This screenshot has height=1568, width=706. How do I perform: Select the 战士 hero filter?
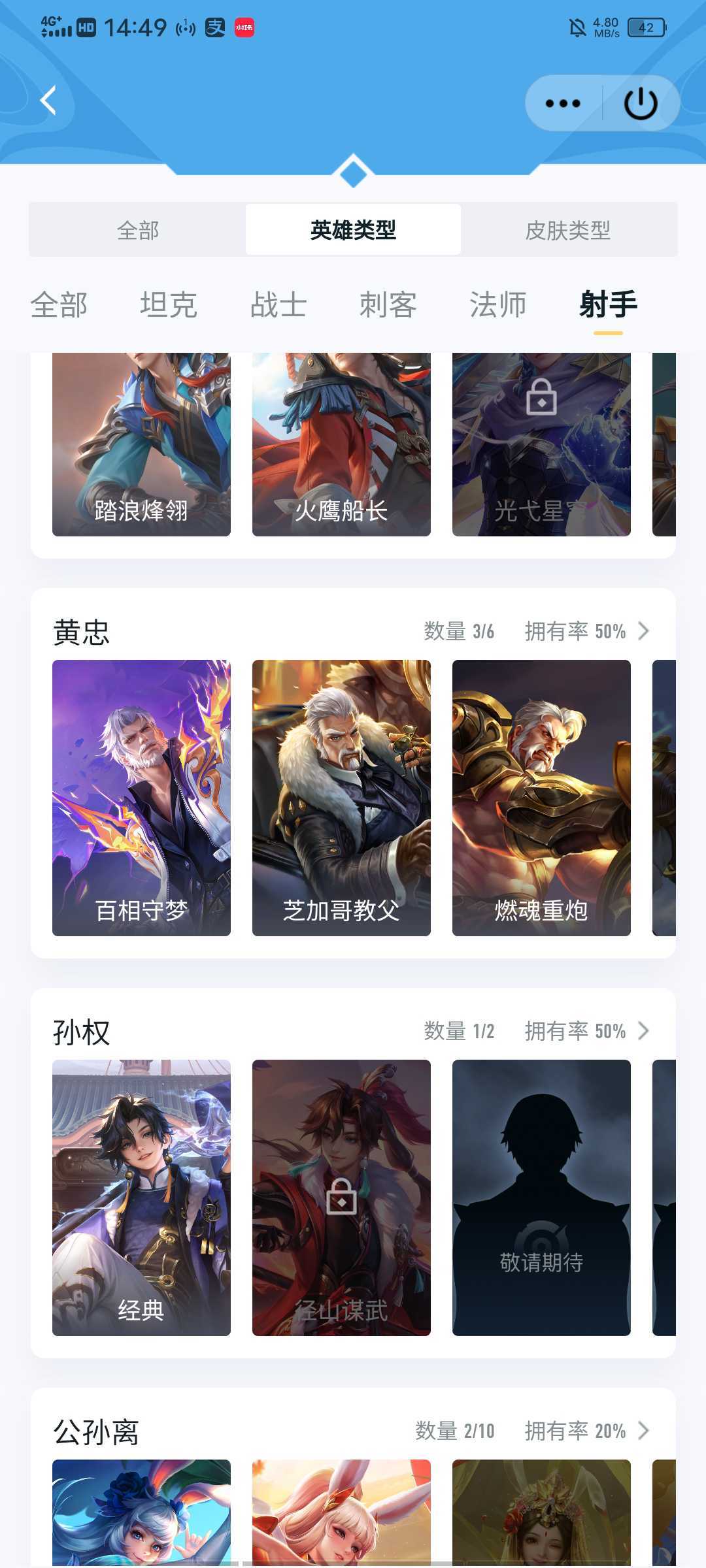click(x=278, y=305)
